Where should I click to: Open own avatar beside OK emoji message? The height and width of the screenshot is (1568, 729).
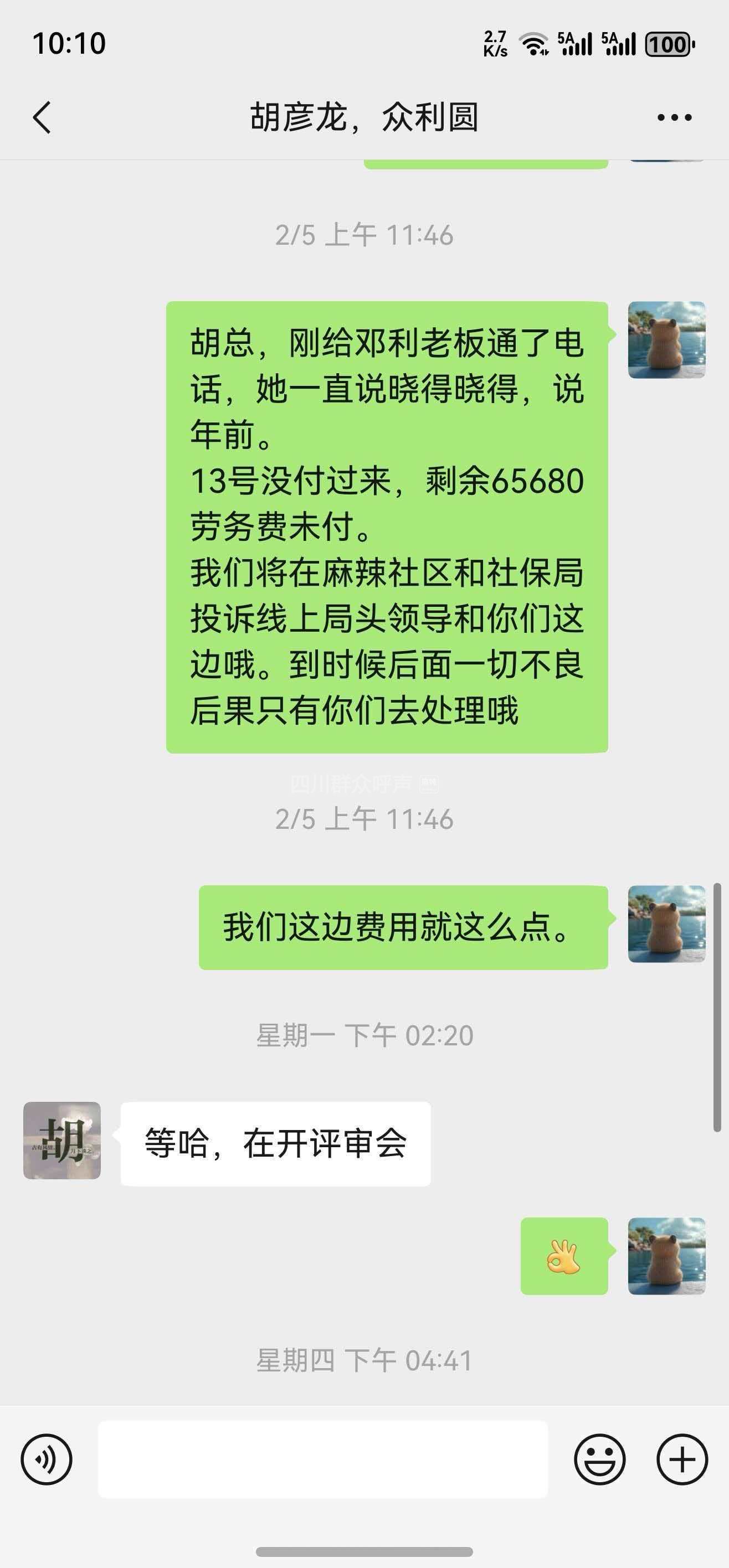point(666,1256)
